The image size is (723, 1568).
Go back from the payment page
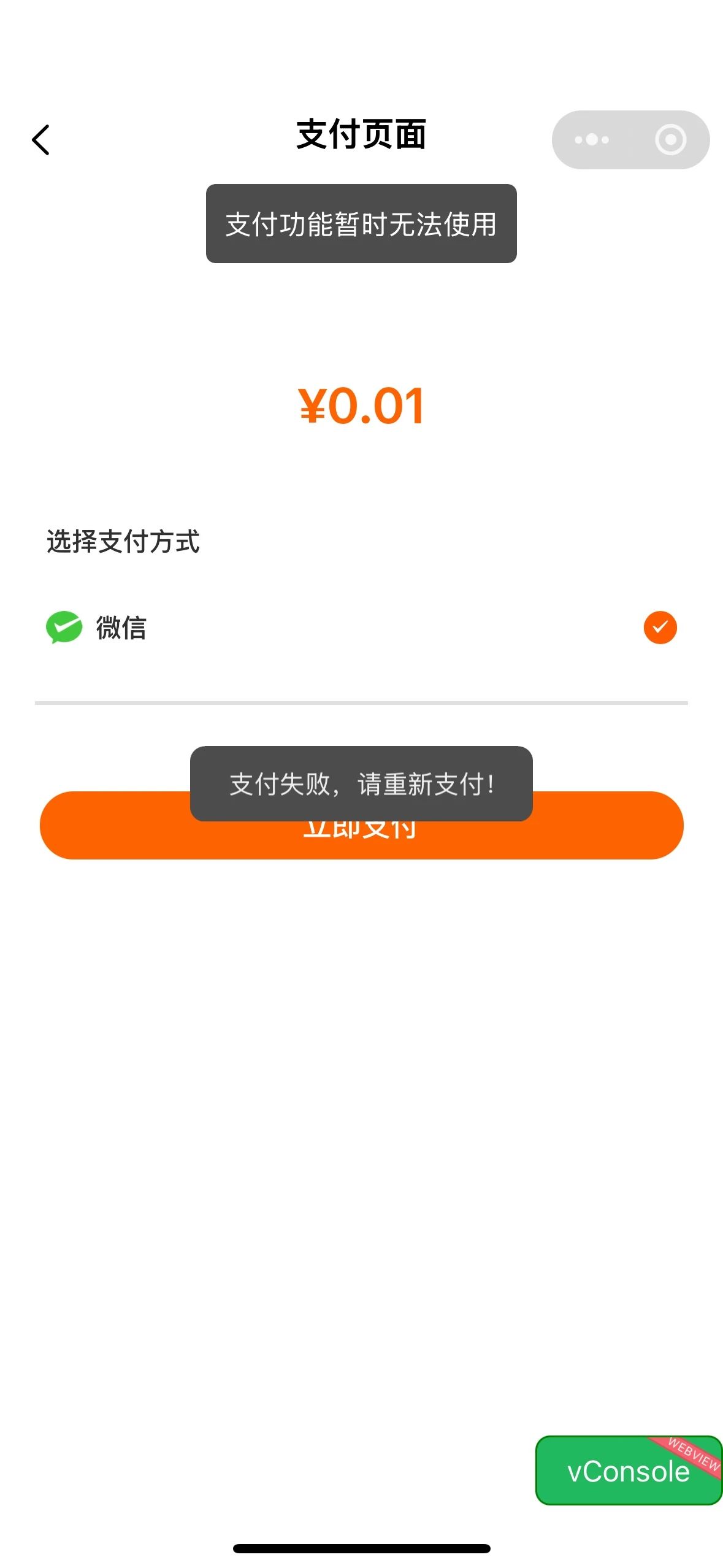click(40, 140)
